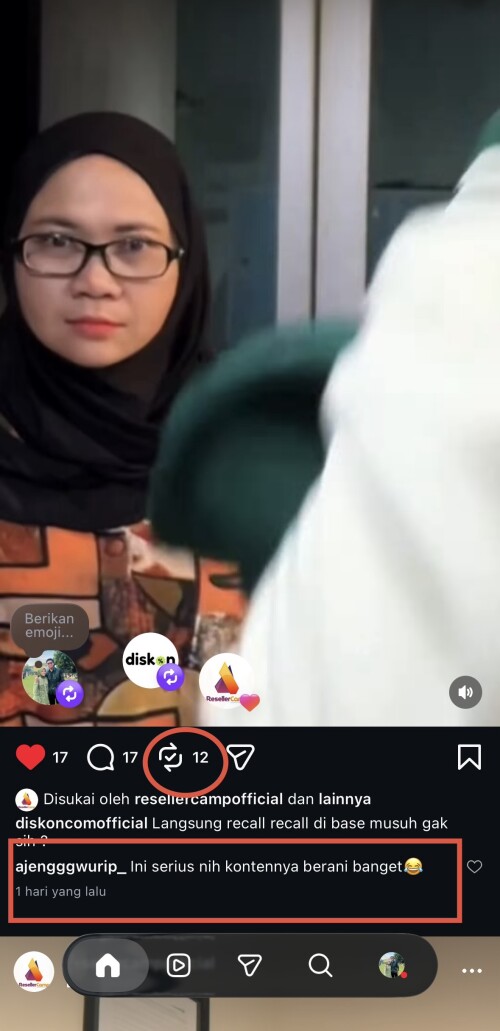Open the diskoncomofficial profile from caption
The width and height of the screenshot is (500, 1031).
(81, 823)
